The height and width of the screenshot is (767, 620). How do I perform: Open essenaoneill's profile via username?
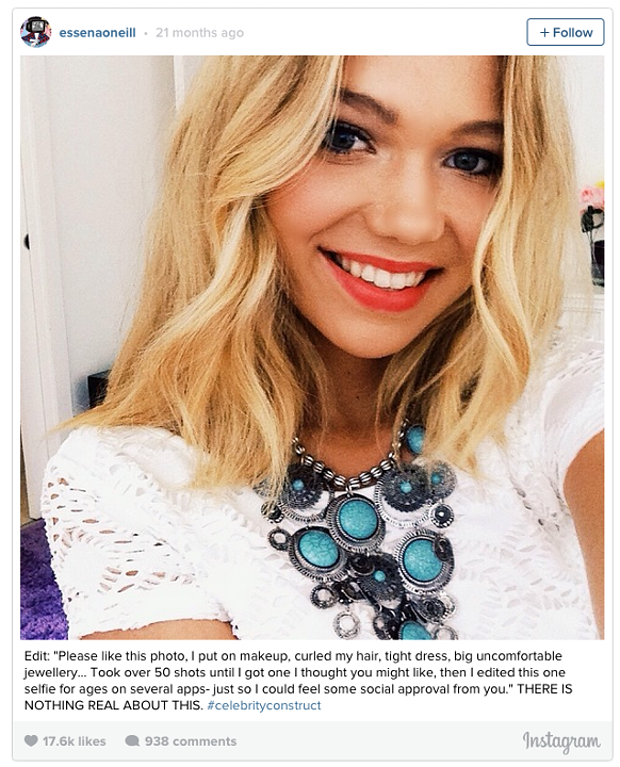pyautogui.click(x=98, y=33)
